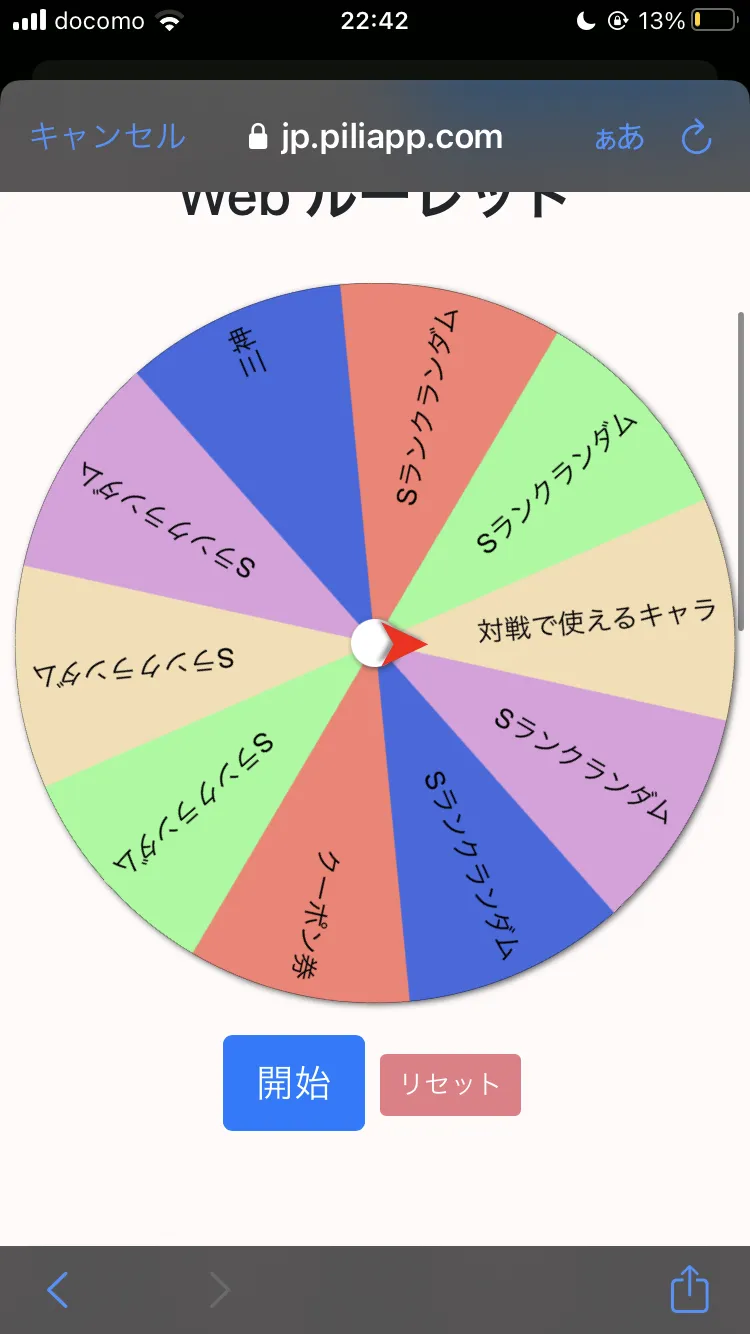This screenshot has height=1334, width=750.
Task: Tap the jp.piliapp.com address bar
Action: [375, 136]
